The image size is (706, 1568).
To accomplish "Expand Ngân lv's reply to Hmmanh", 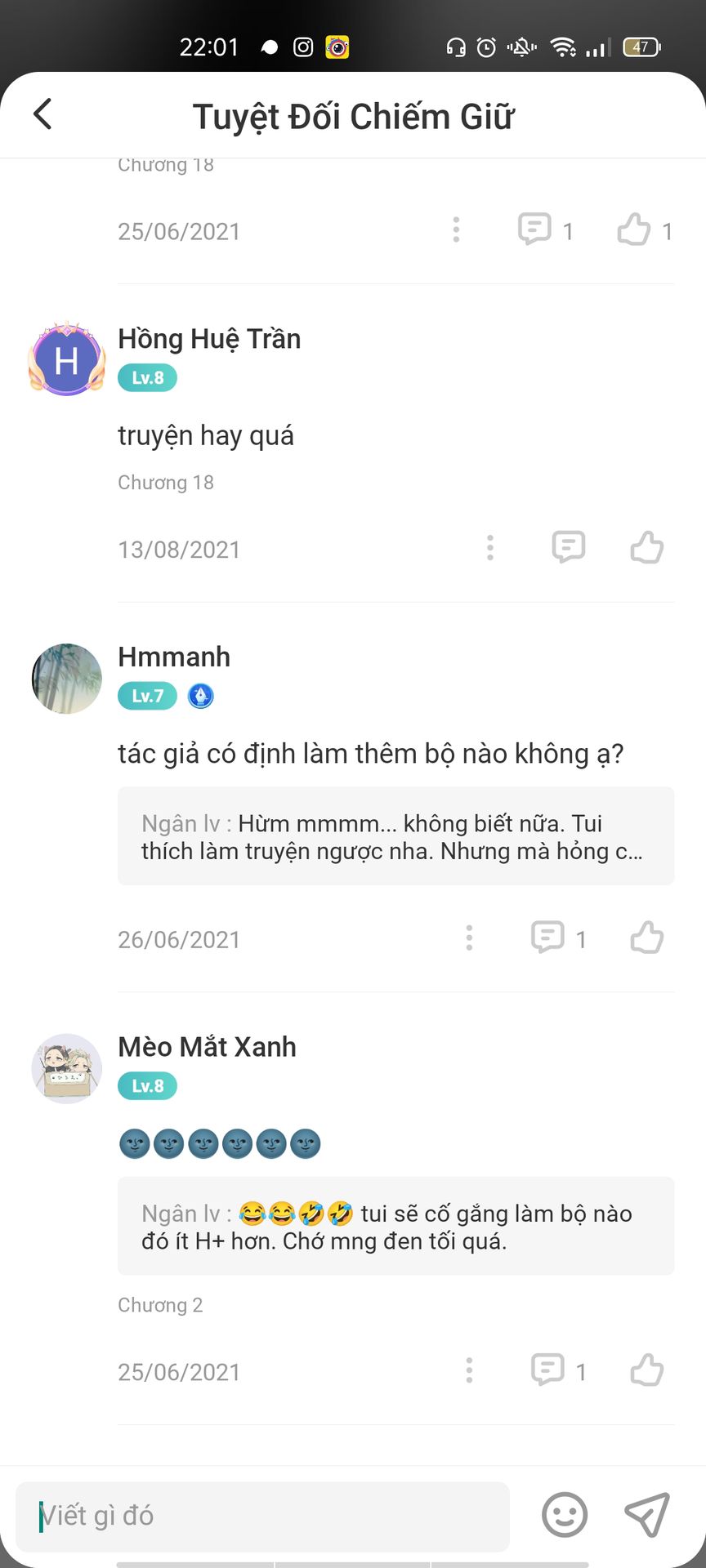I will point(395,836).
